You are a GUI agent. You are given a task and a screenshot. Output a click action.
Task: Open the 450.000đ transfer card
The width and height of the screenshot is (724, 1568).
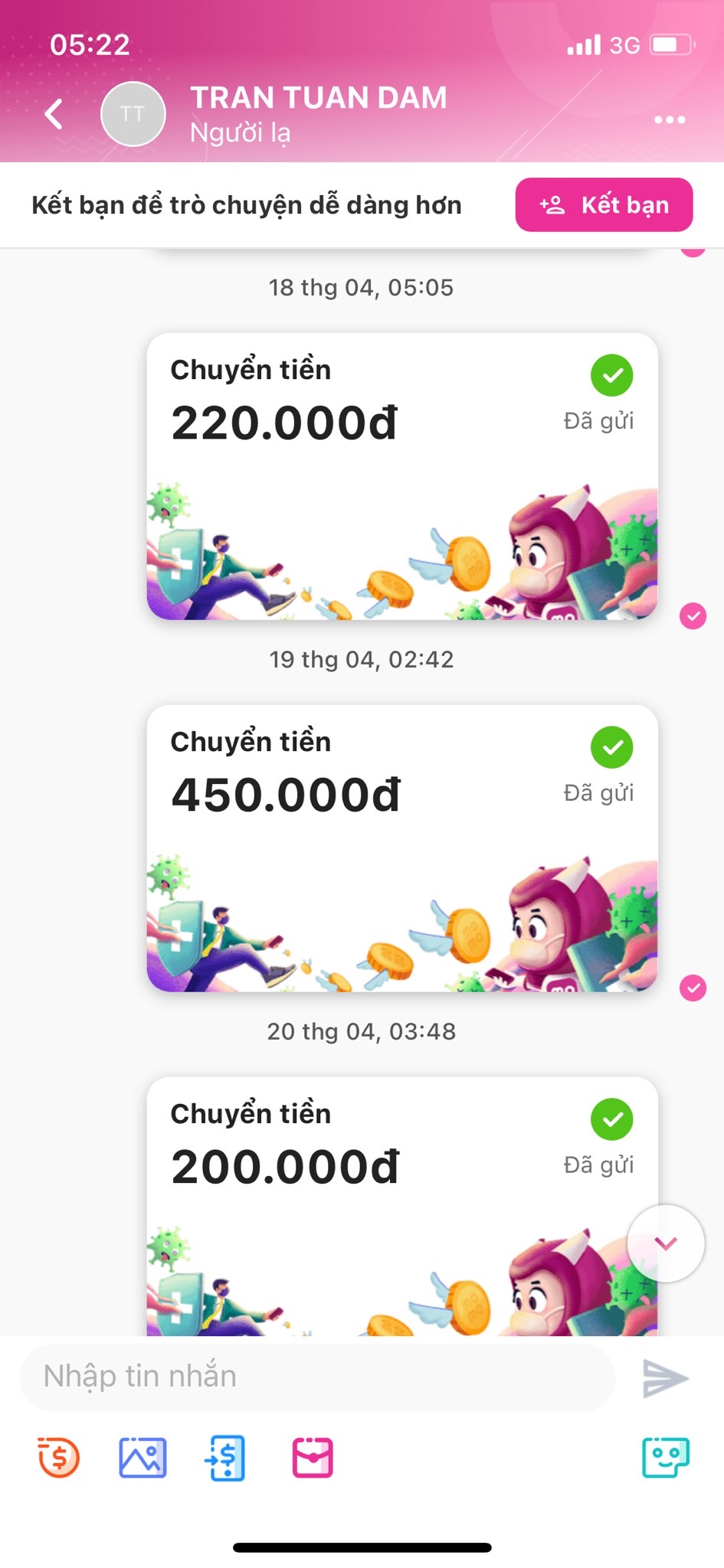tap(401, 848)
